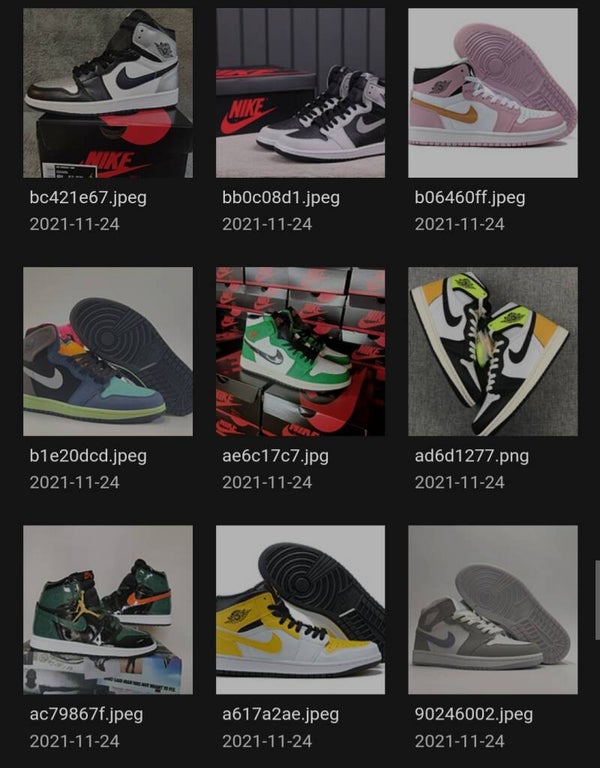600x768 pixels.
Task: Open image ad6d1277.png
Action: coord(492,351)
